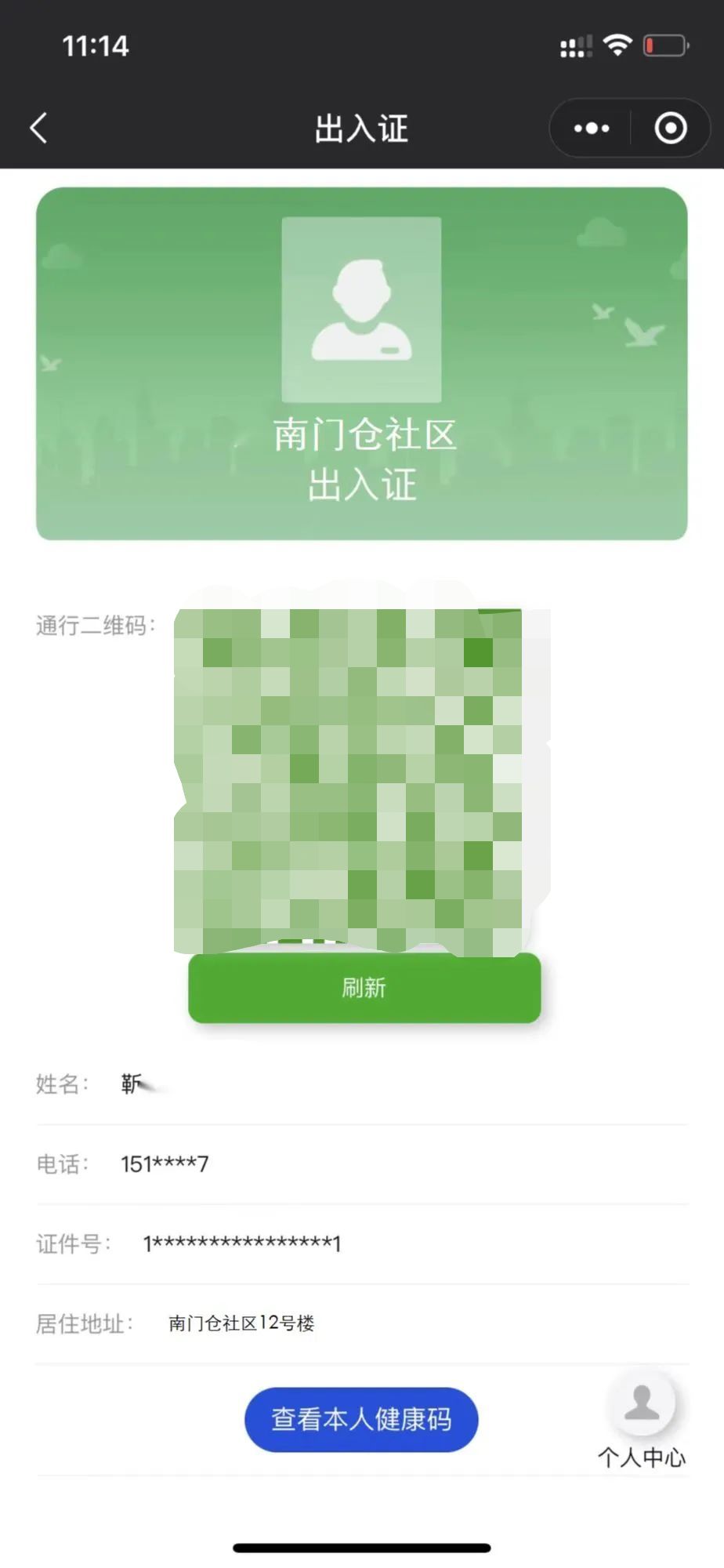Screen dimensions: 724x1568
Task: Open 查看本人健康码 to view the health code
Action: (x=361, y=1420)
